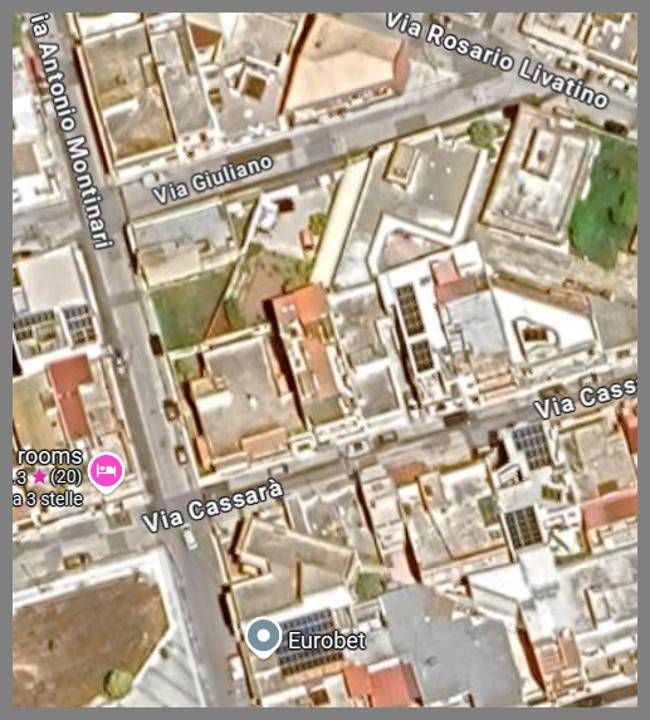Open the Eurobet place marker
Viewport: 650px width, 720px height.
263,636
